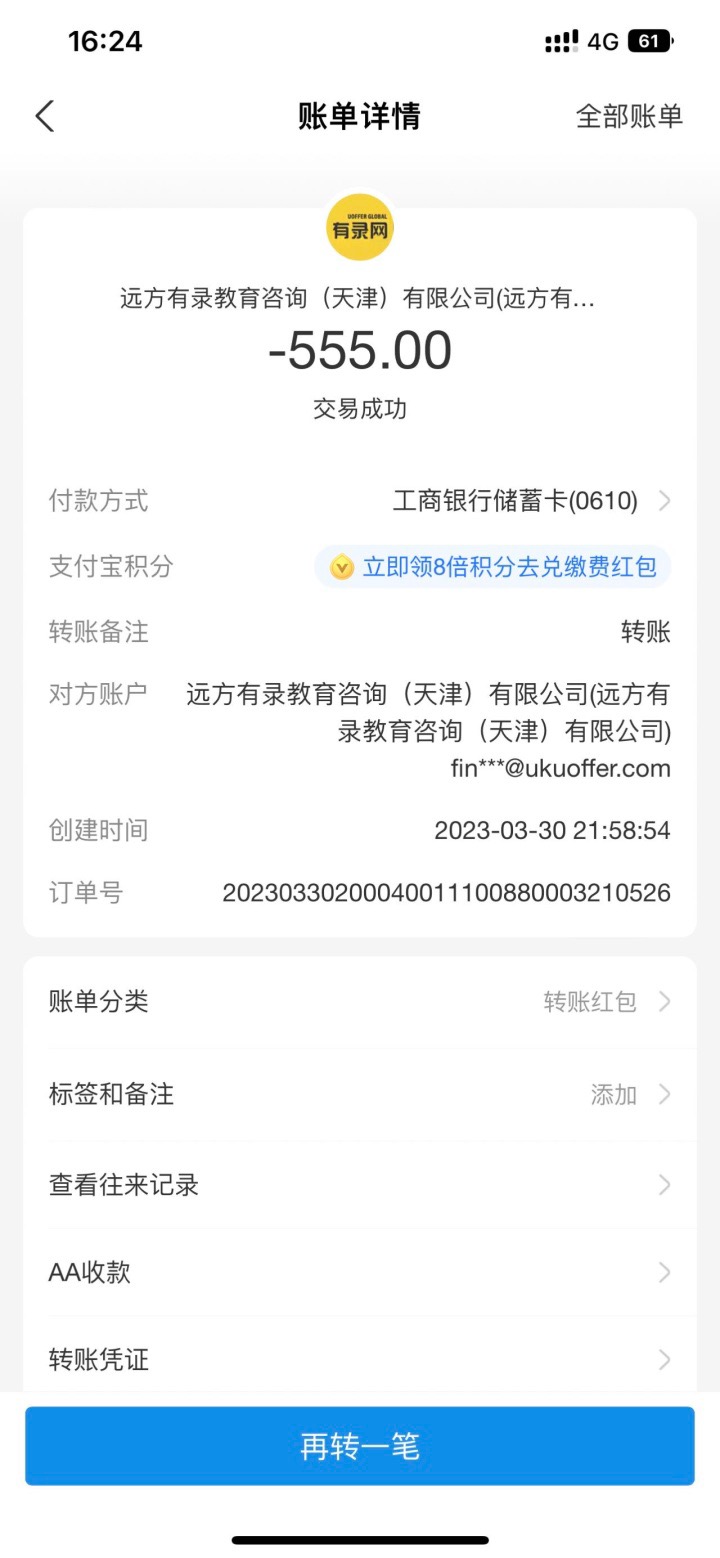720x1558 pixels.
Task: Change 账单分类 category
Action: point(360,1002)
